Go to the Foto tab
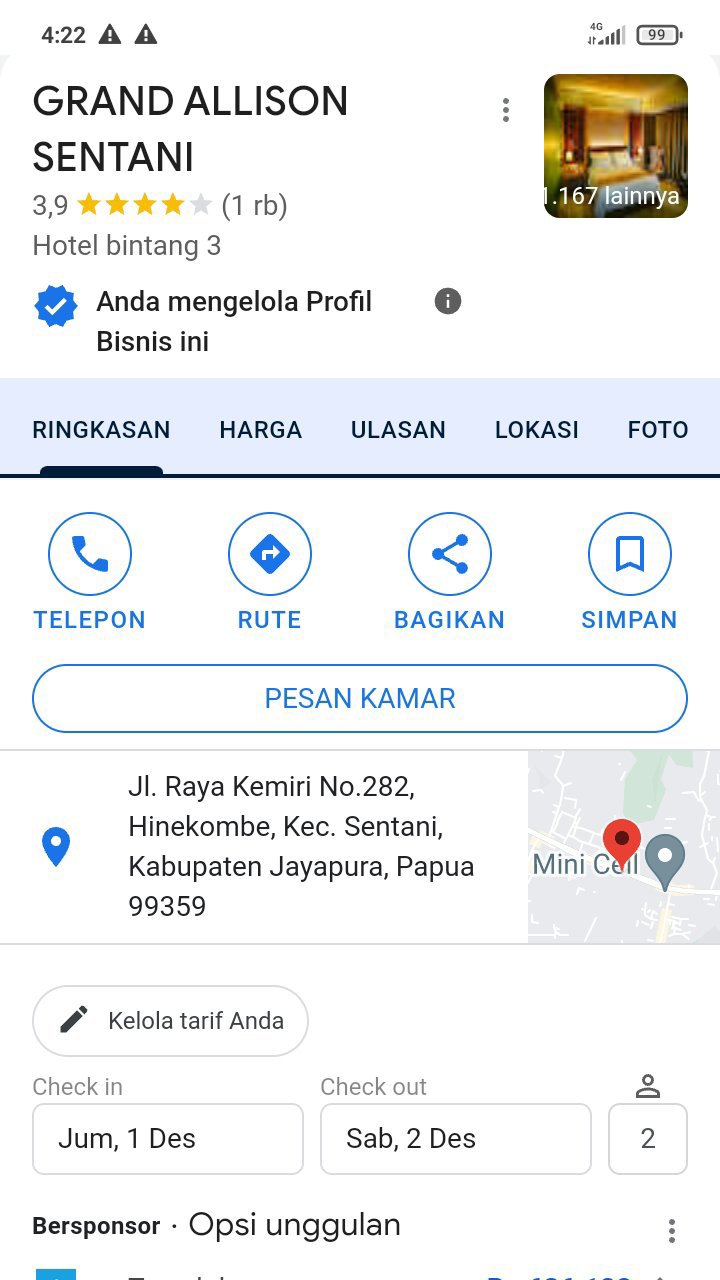The height and width of the screenshot is (1280, 720). click(657, 430)
